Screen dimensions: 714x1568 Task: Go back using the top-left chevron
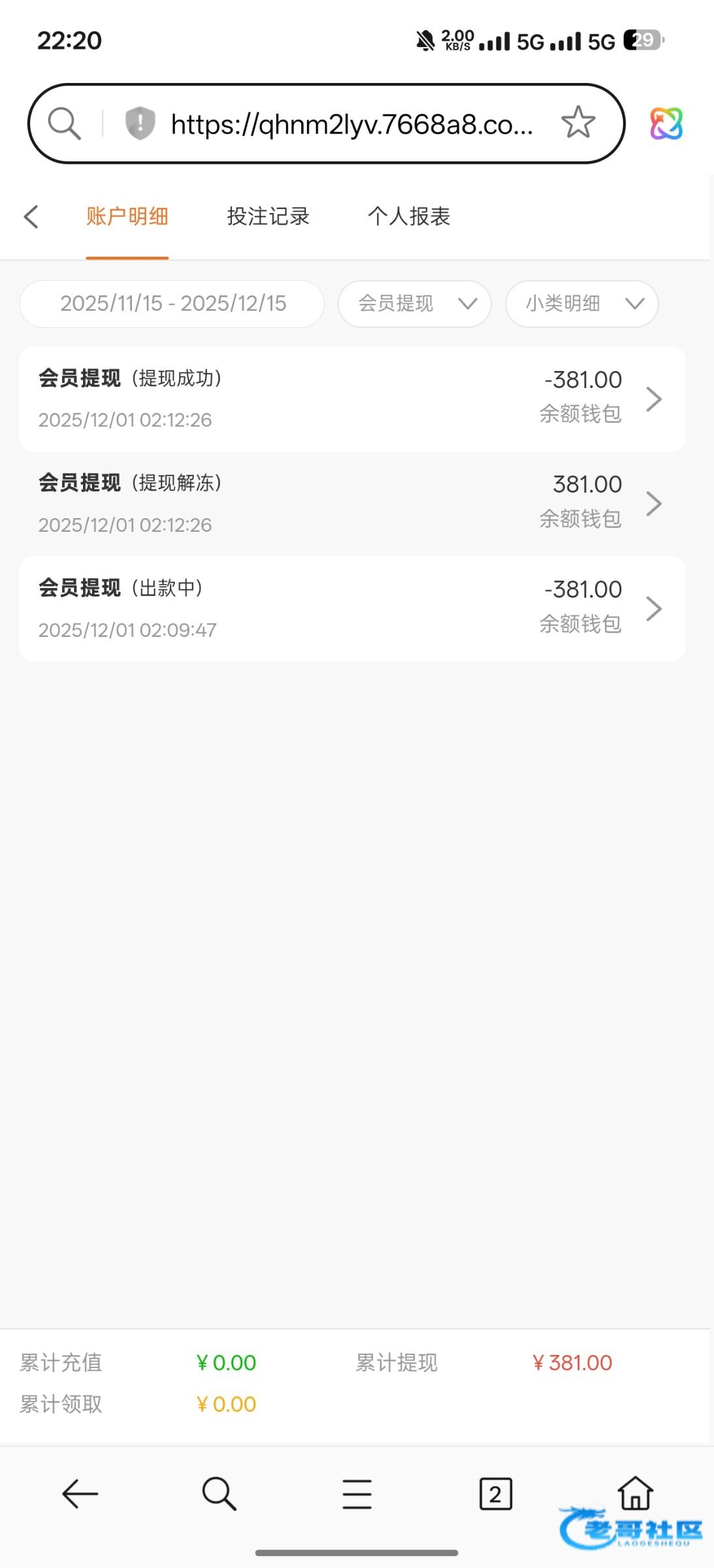pyautogui.click(x=31, y=217)
